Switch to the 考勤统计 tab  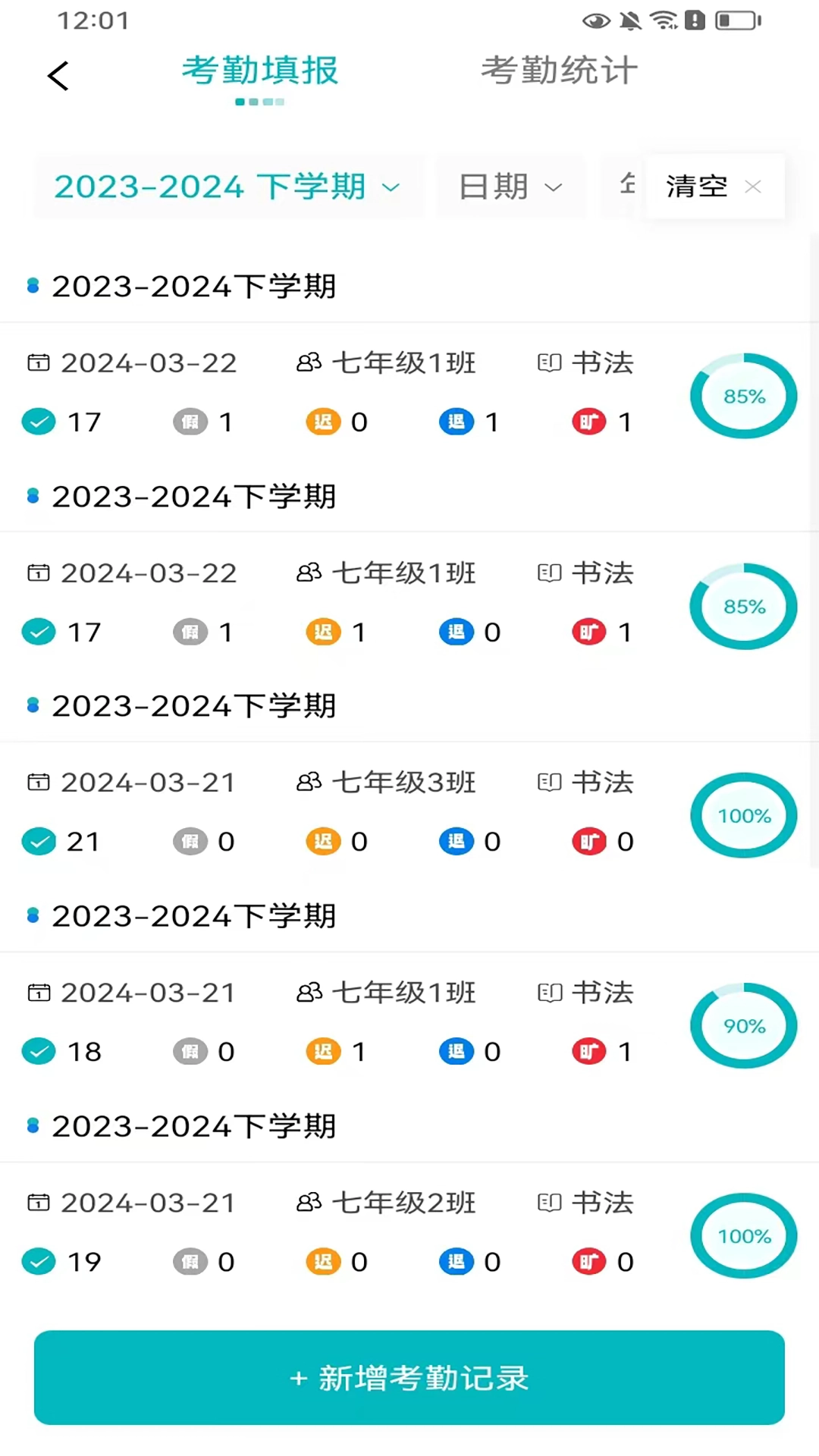point(558,70)
